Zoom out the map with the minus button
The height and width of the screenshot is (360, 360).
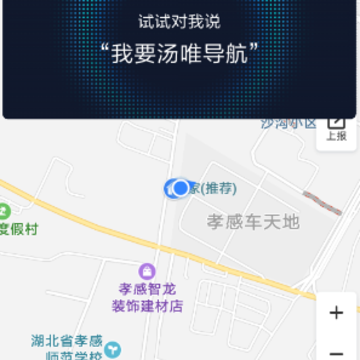coord(336,353)
